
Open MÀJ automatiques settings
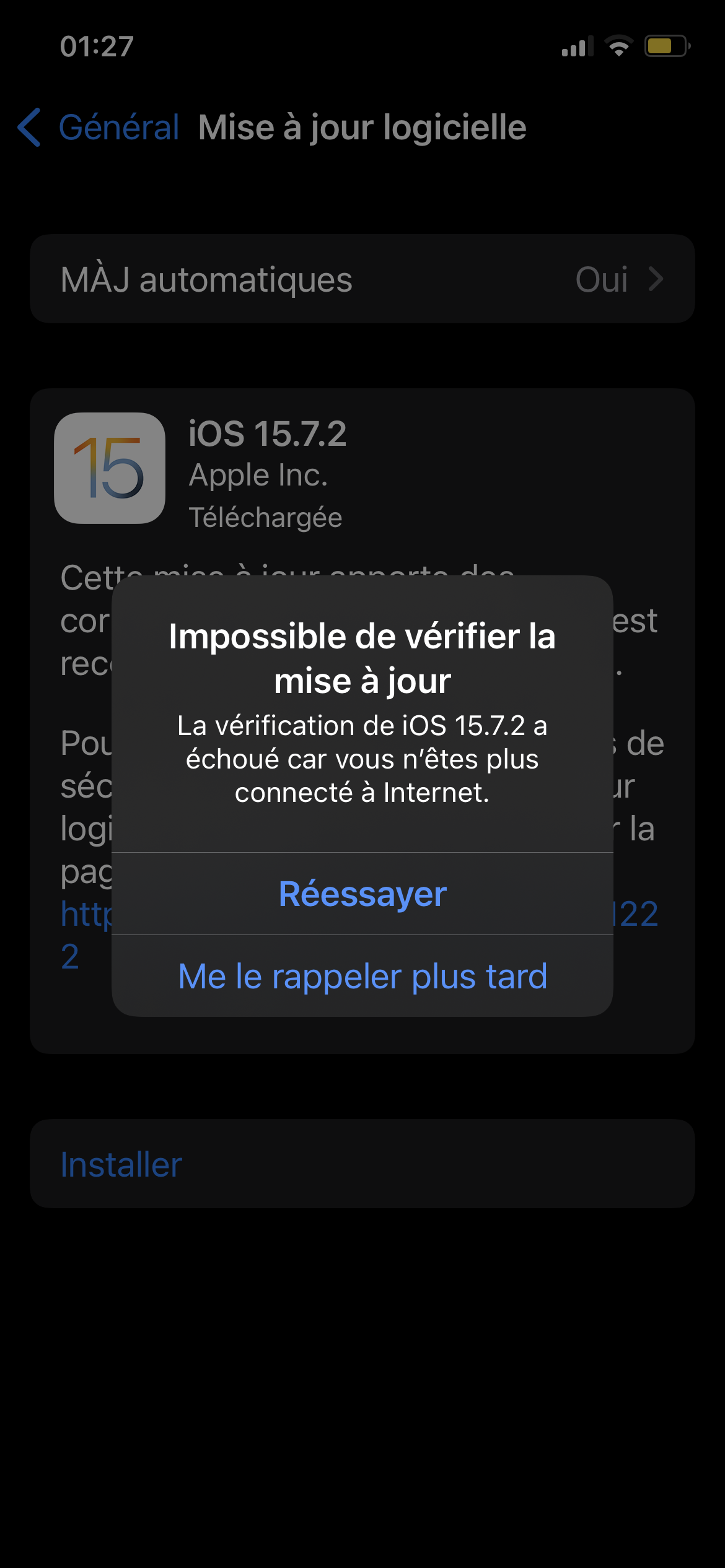point(362,279)
